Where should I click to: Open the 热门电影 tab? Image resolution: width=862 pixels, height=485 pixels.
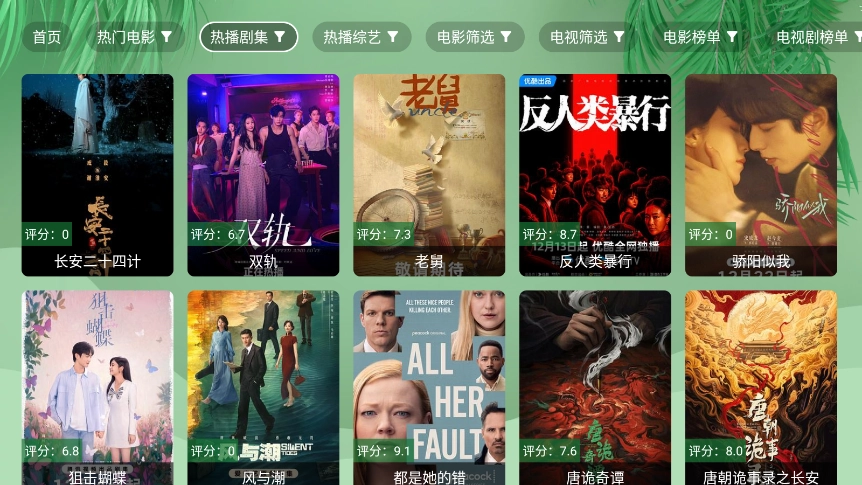(x=134, y=38)
